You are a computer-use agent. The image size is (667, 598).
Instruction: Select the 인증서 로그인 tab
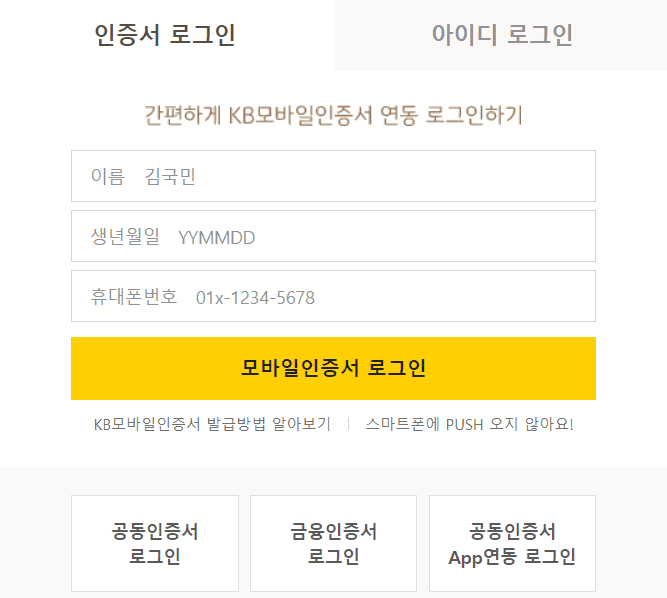[166, 35]
